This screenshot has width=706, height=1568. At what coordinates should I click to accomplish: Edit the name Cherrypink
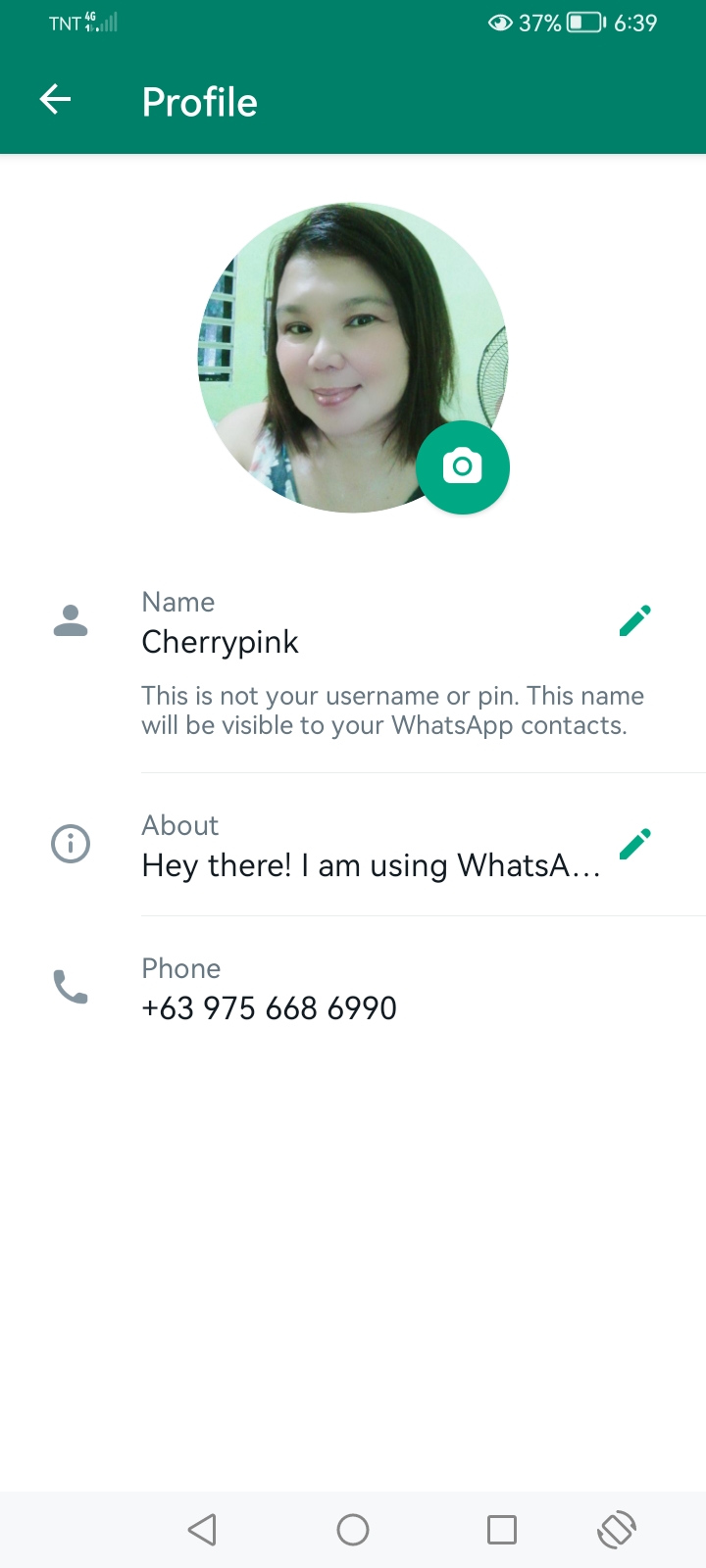tap(635, 620)
